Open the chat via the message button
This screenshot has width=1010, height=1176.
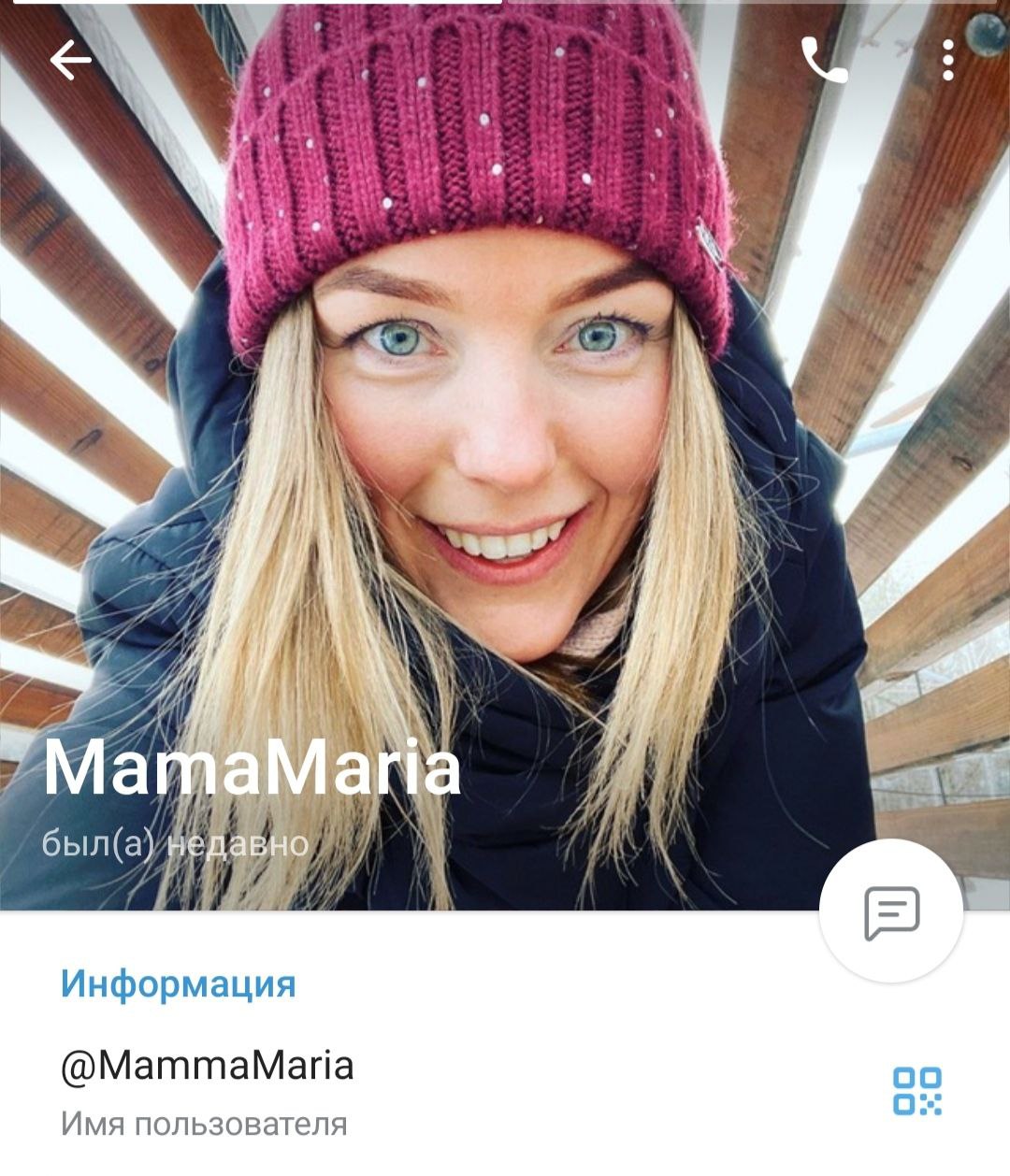point(891,911)
